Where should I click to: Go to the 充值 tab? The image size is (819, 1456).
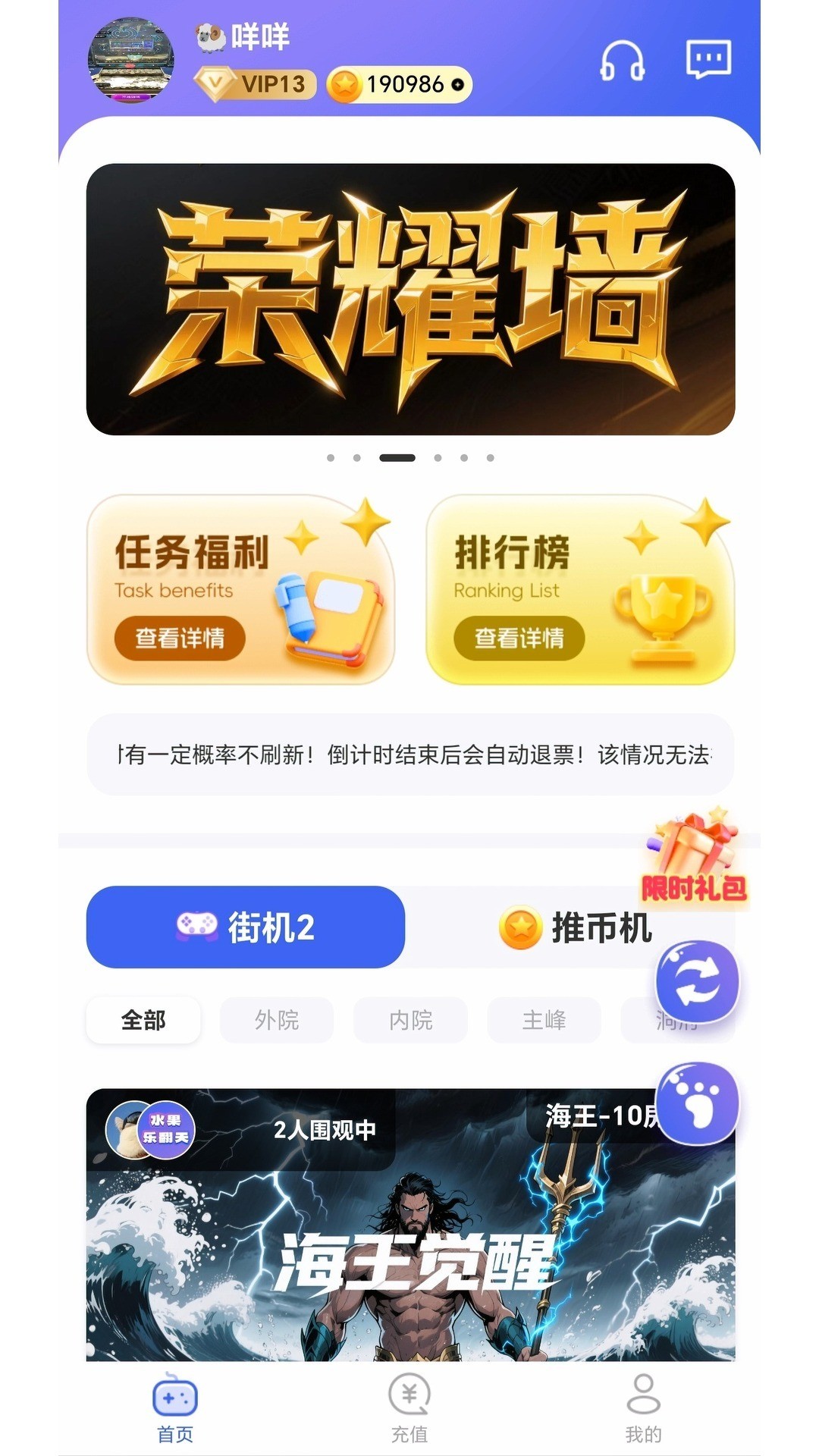(x=409, y=1408)
